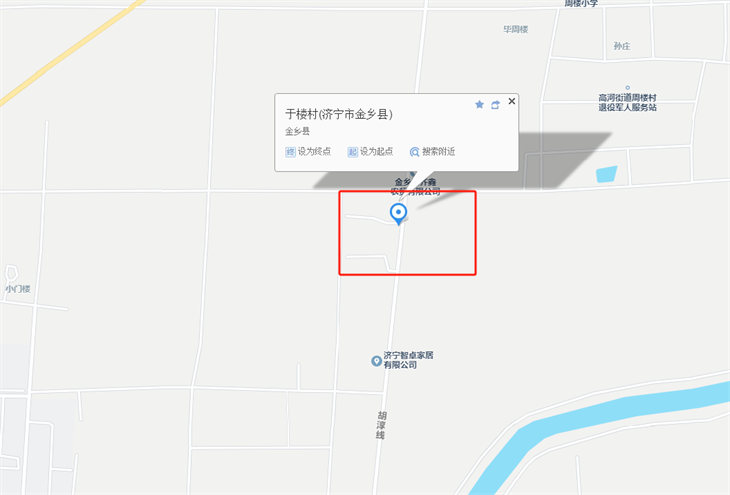Tap the blue location marker pin
Image resolution: width=730 pixels, height=495 pixels.
click(398, 214)
